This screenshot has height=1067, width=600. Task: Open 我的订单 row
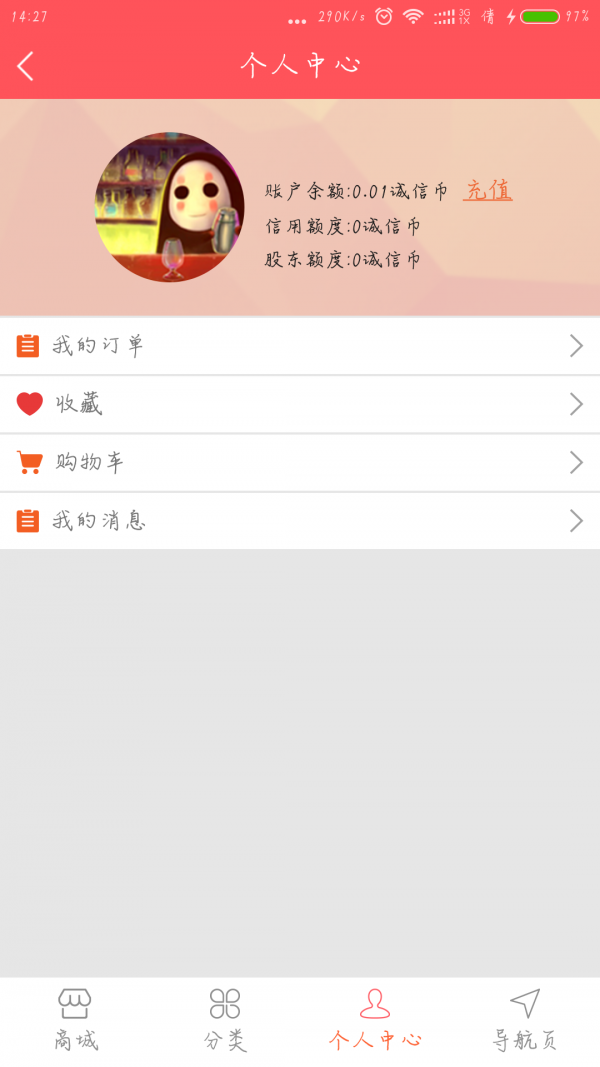click(x=300, y=346)
